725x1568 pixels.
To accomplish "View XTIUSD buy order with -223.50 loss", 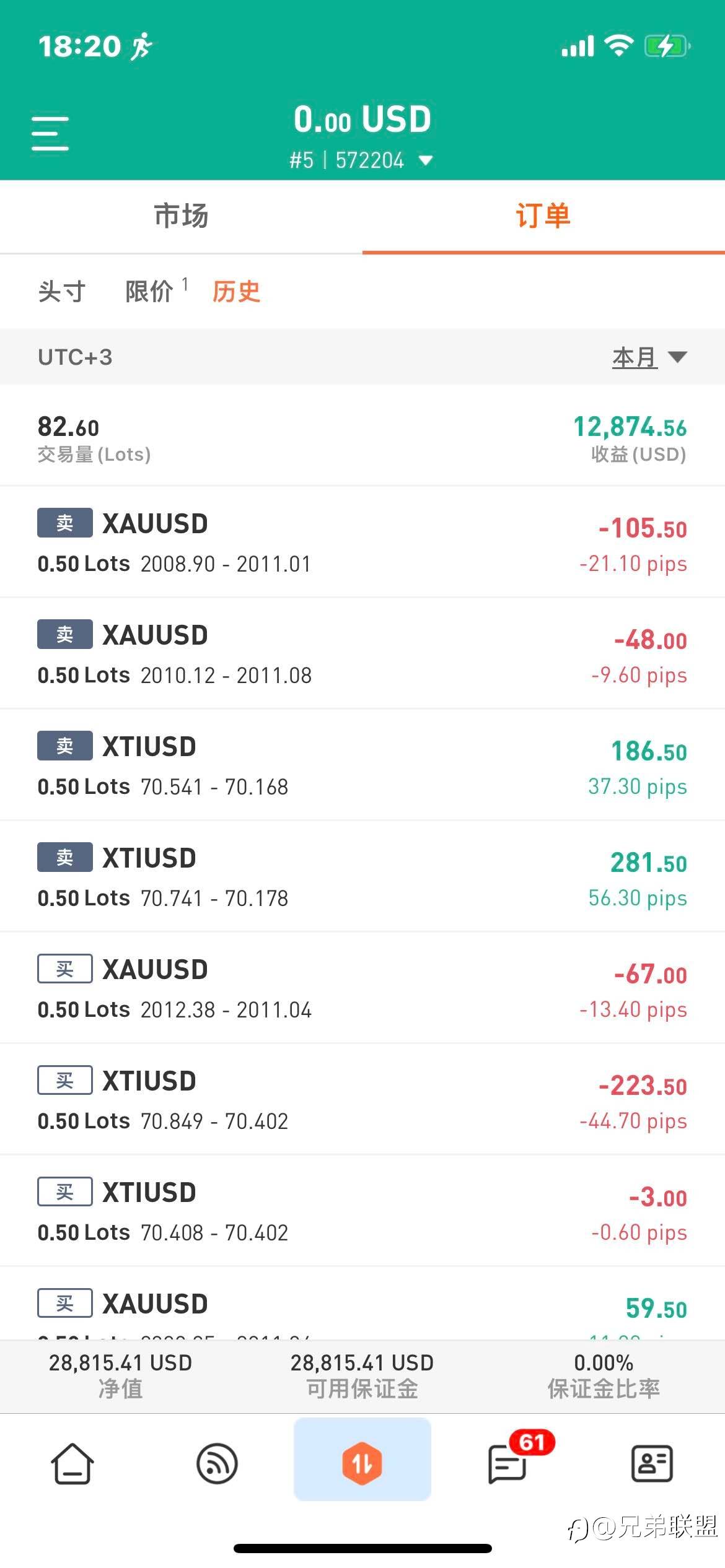I will [x=362, y=1100].
